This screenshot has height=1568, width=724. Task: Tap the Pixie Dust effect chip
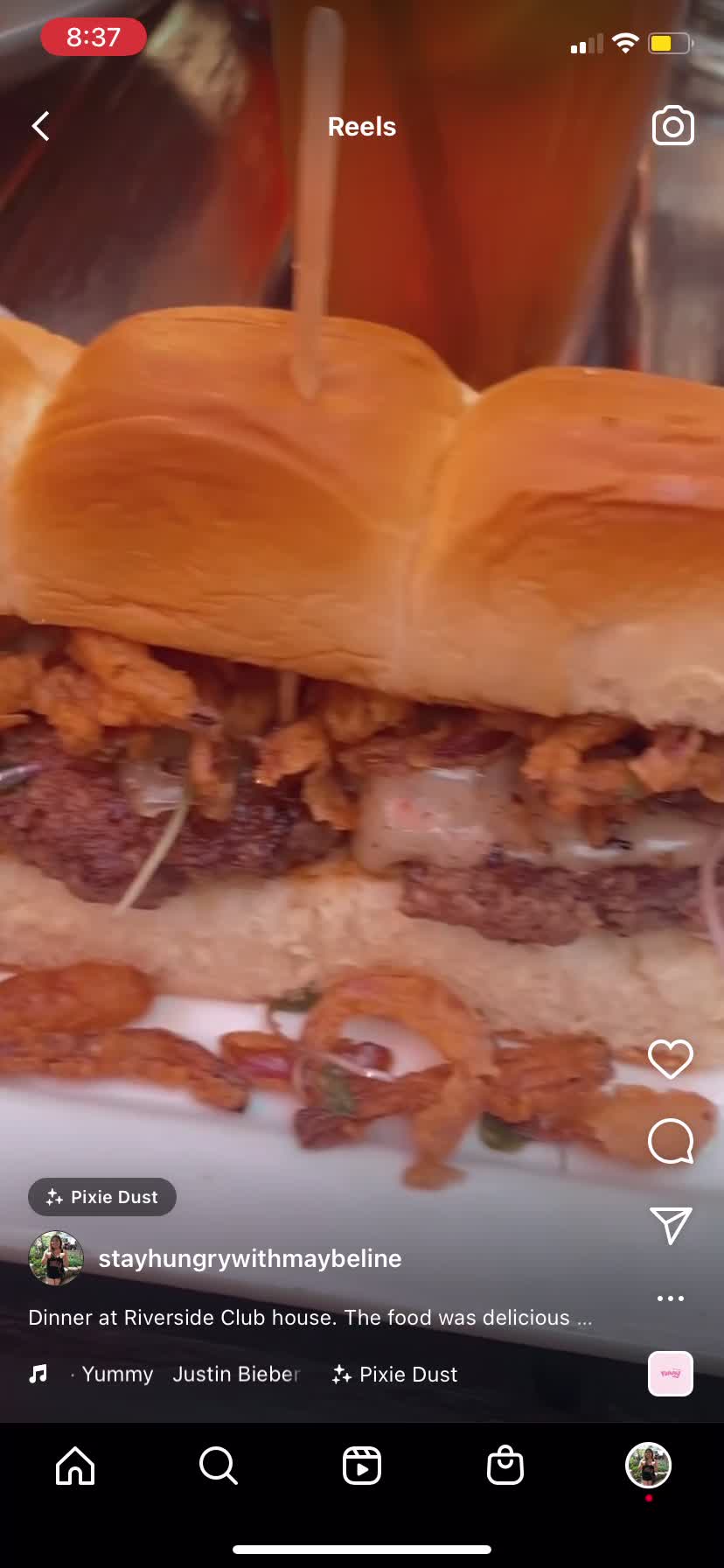tap(102, 1197)
